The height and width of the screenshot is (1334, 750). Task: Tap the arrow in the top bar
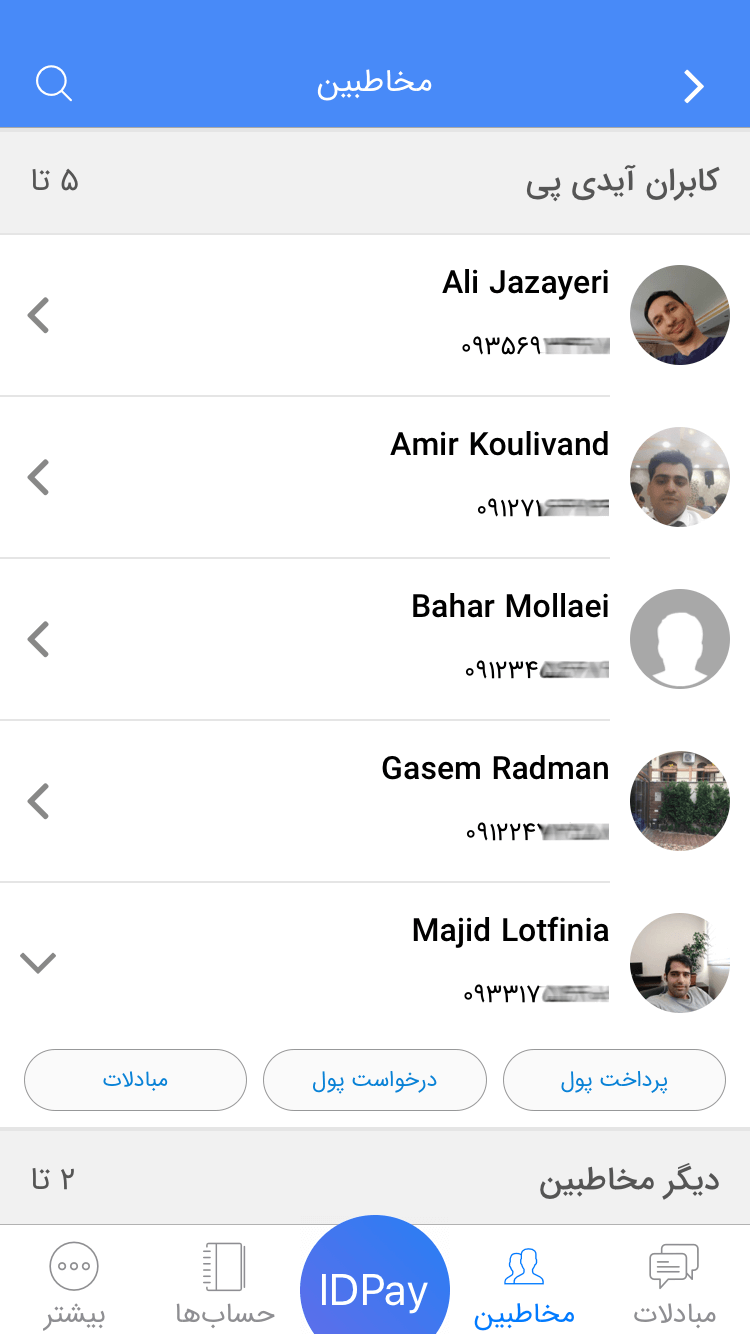coord(694,87)
